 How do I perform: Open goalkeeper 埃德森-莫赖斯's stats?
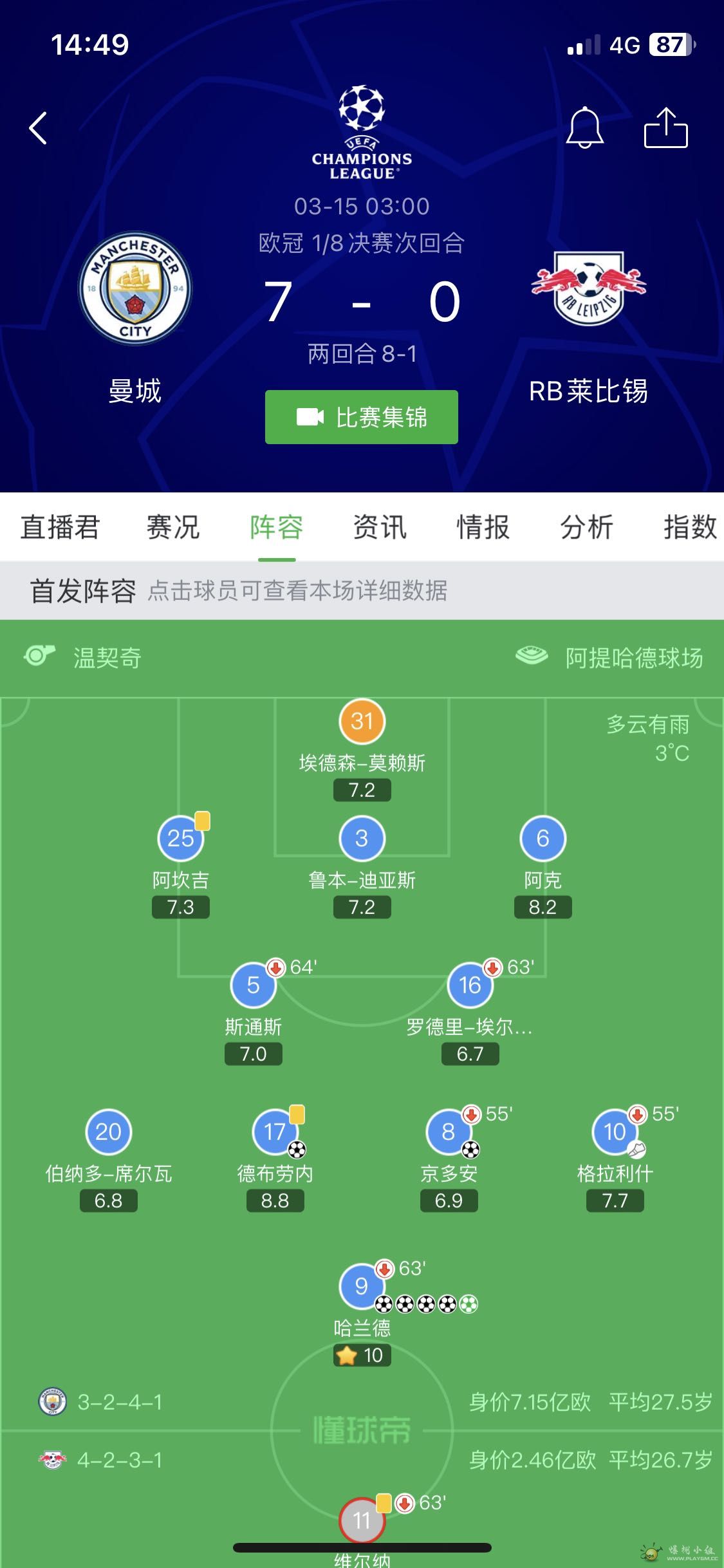[362, 722]
